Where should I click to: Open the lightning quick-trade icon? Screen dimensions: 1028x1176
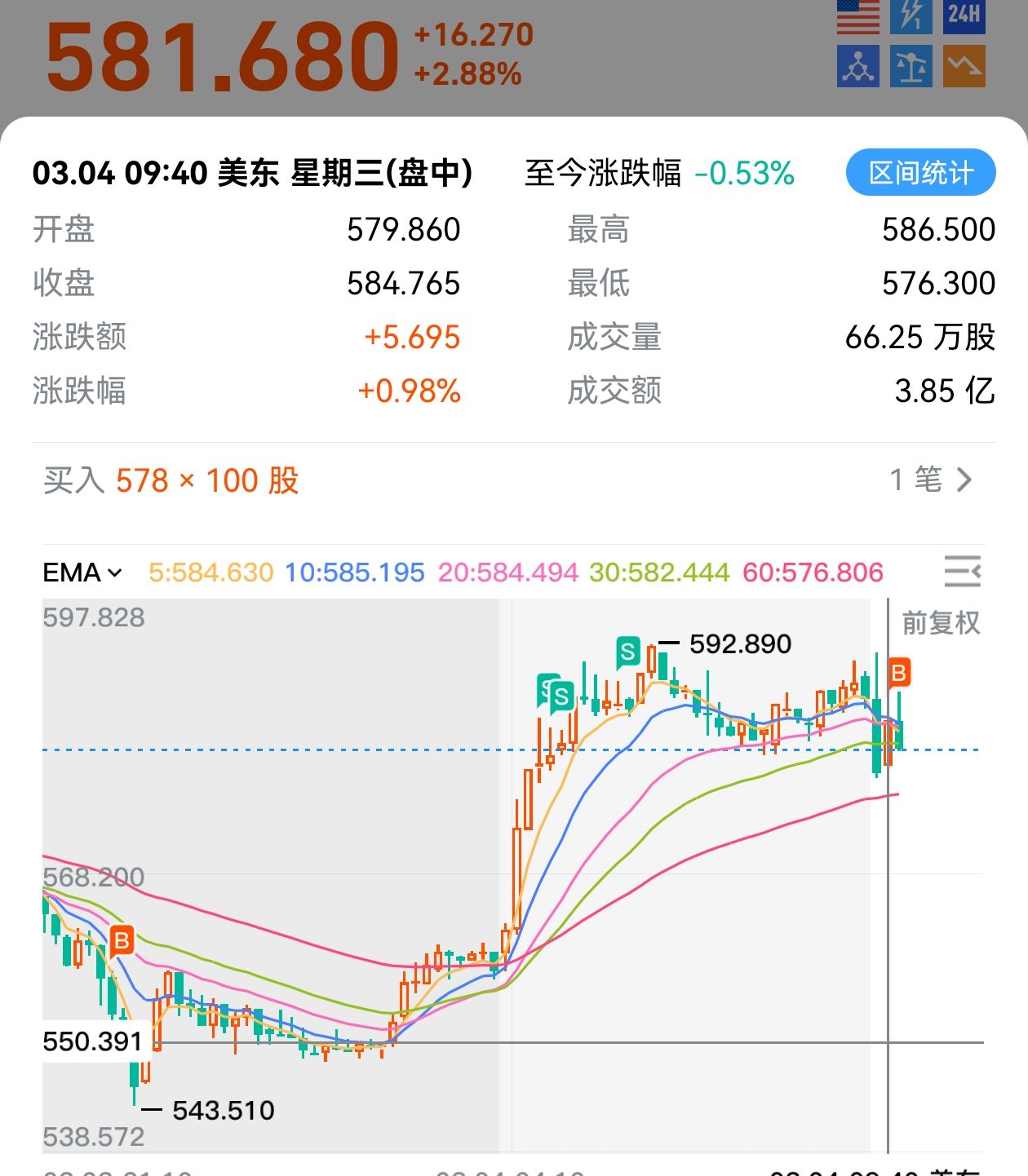point(911,15)
